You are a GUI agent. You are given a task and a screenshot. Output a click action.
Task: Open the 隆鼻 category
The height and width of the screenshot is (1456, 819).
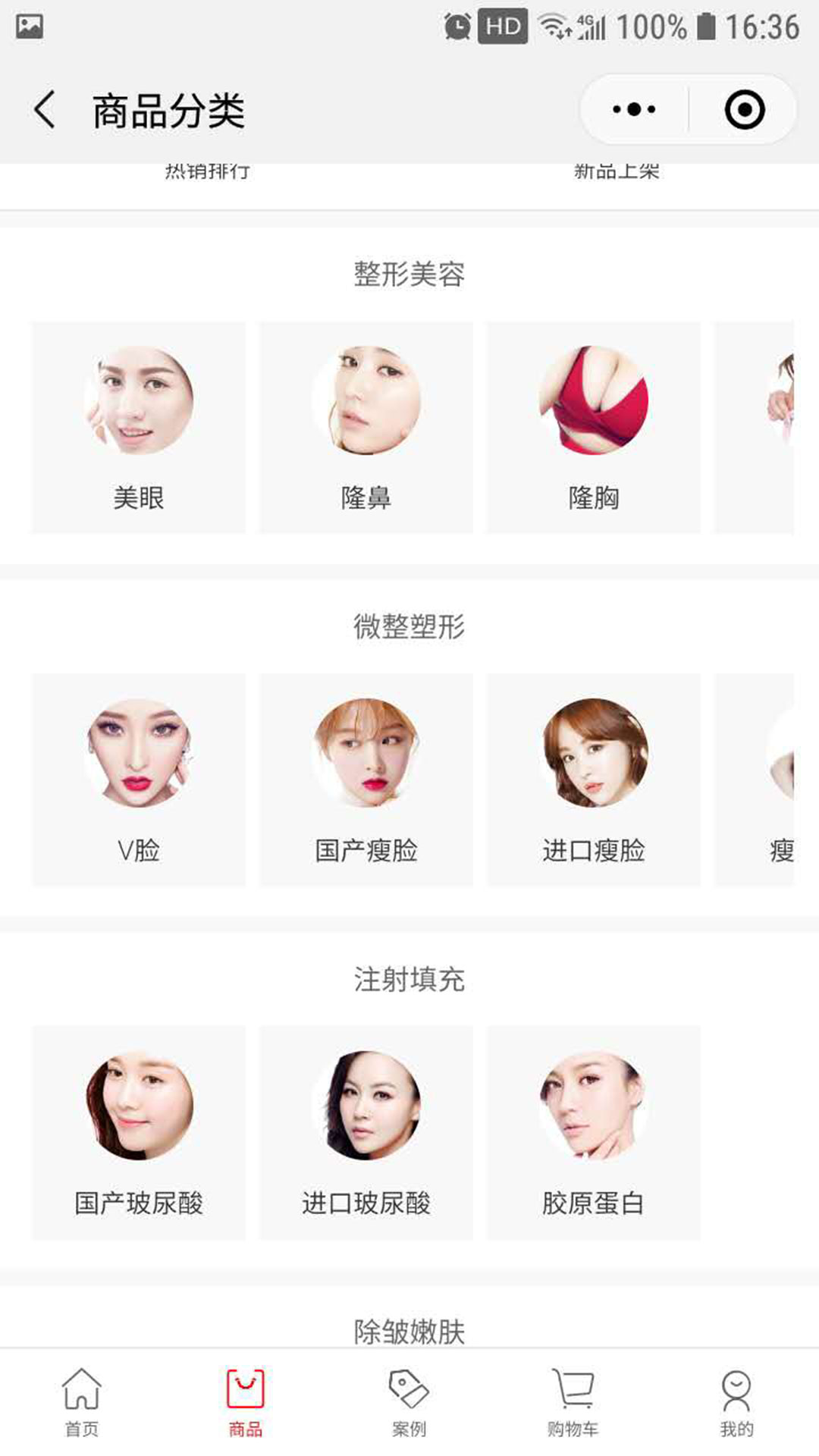[366, 428]
